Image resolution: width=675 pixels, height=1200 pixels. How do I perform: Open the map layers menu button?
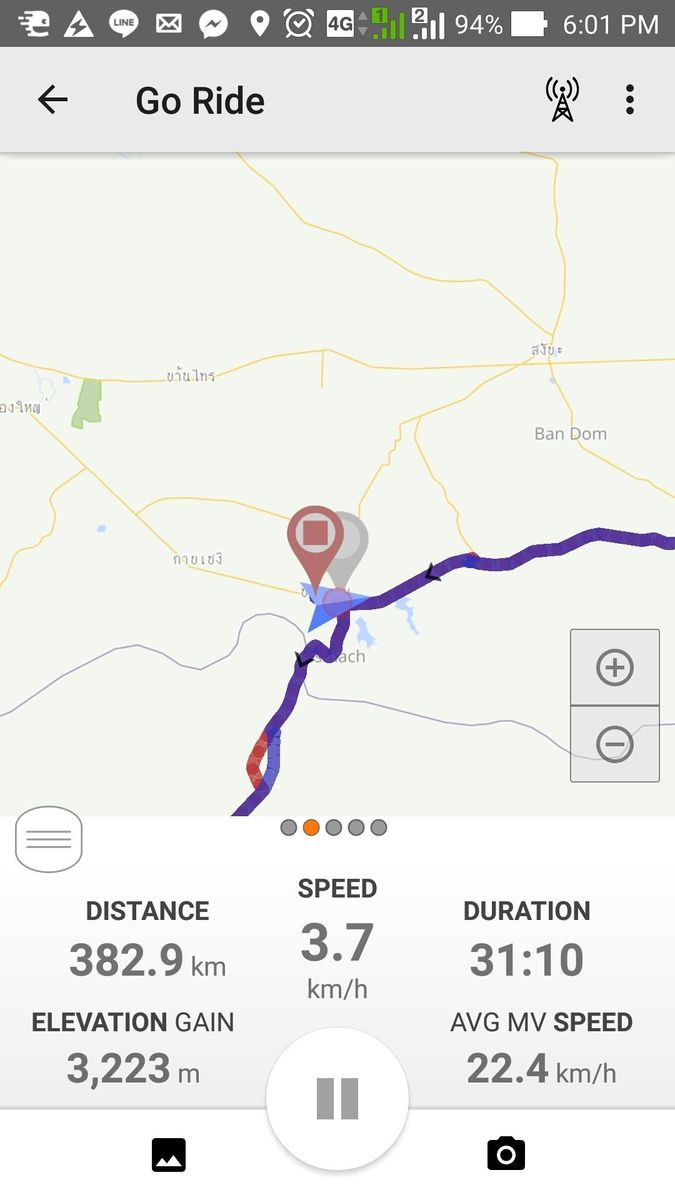coord(48,839)
